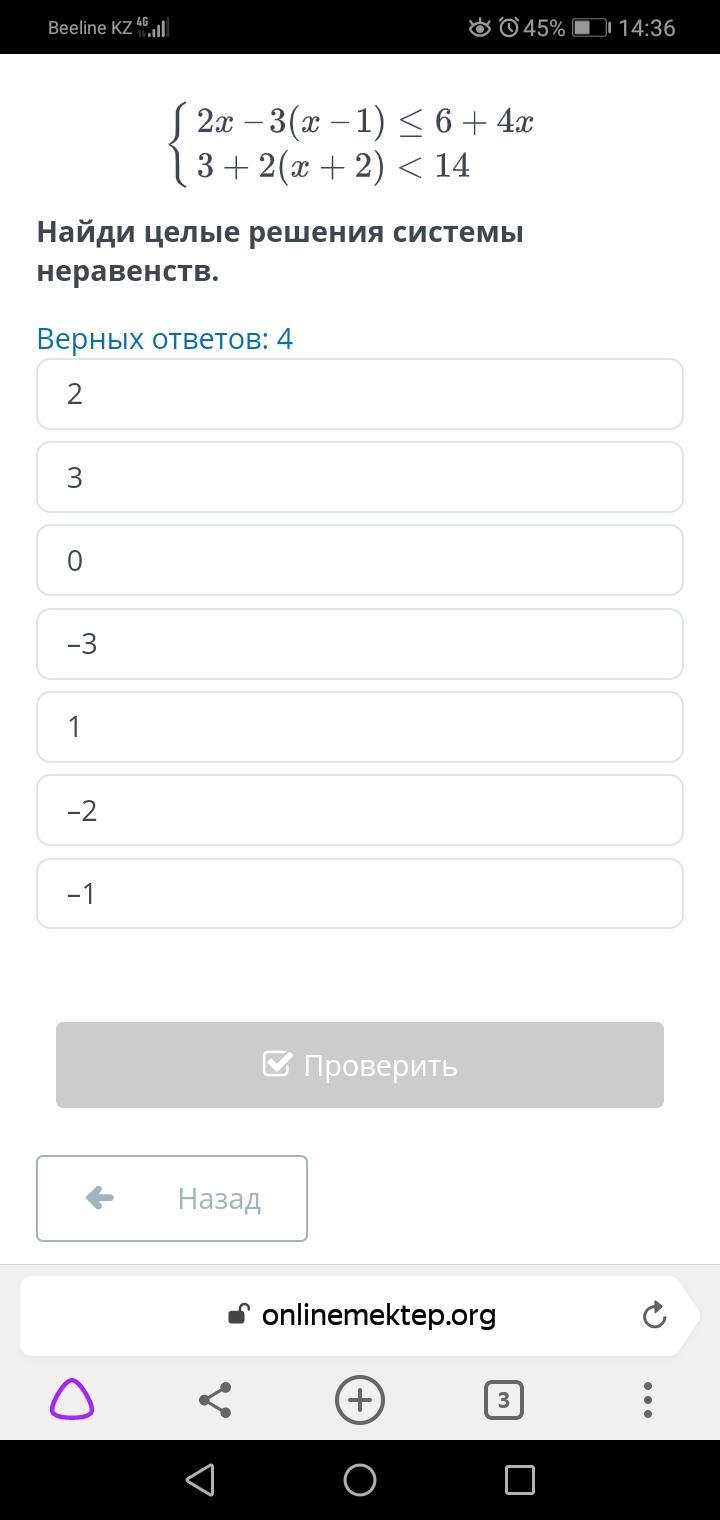Share this page
This screenshot has height=1520, width=720.
click(x=216, y=1400)
